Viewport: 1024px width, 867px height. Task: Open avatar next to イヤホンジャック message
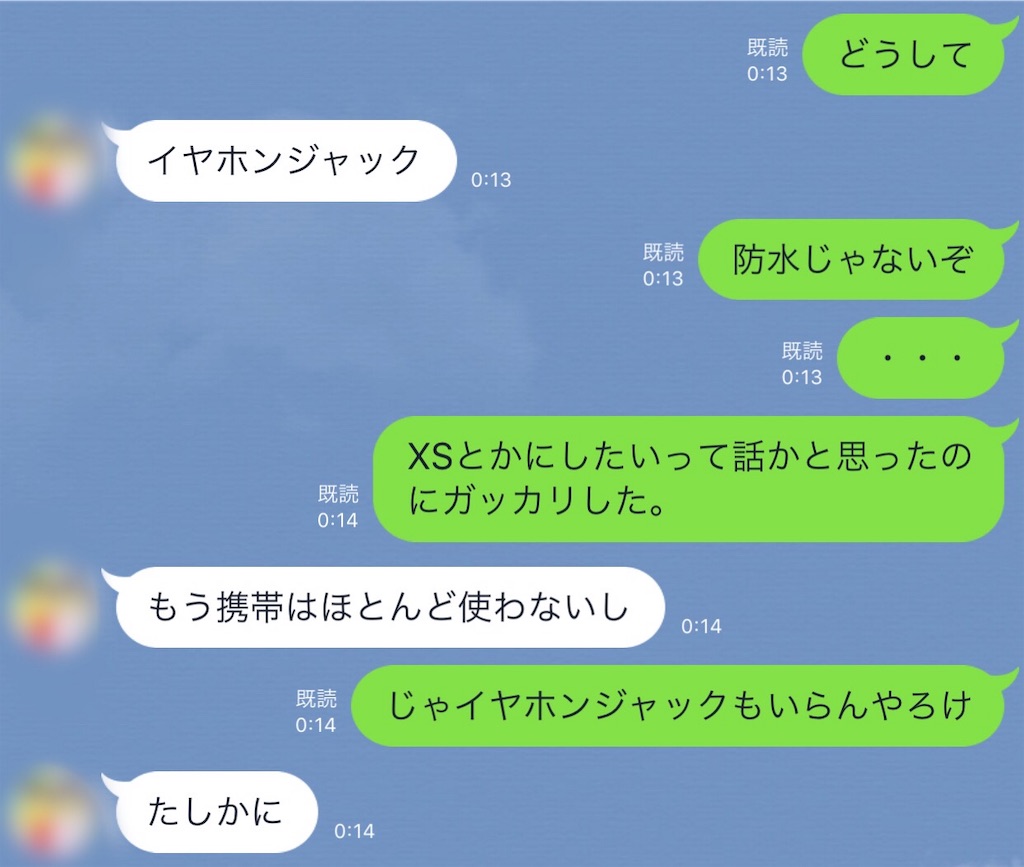click(x=50, y=162)
